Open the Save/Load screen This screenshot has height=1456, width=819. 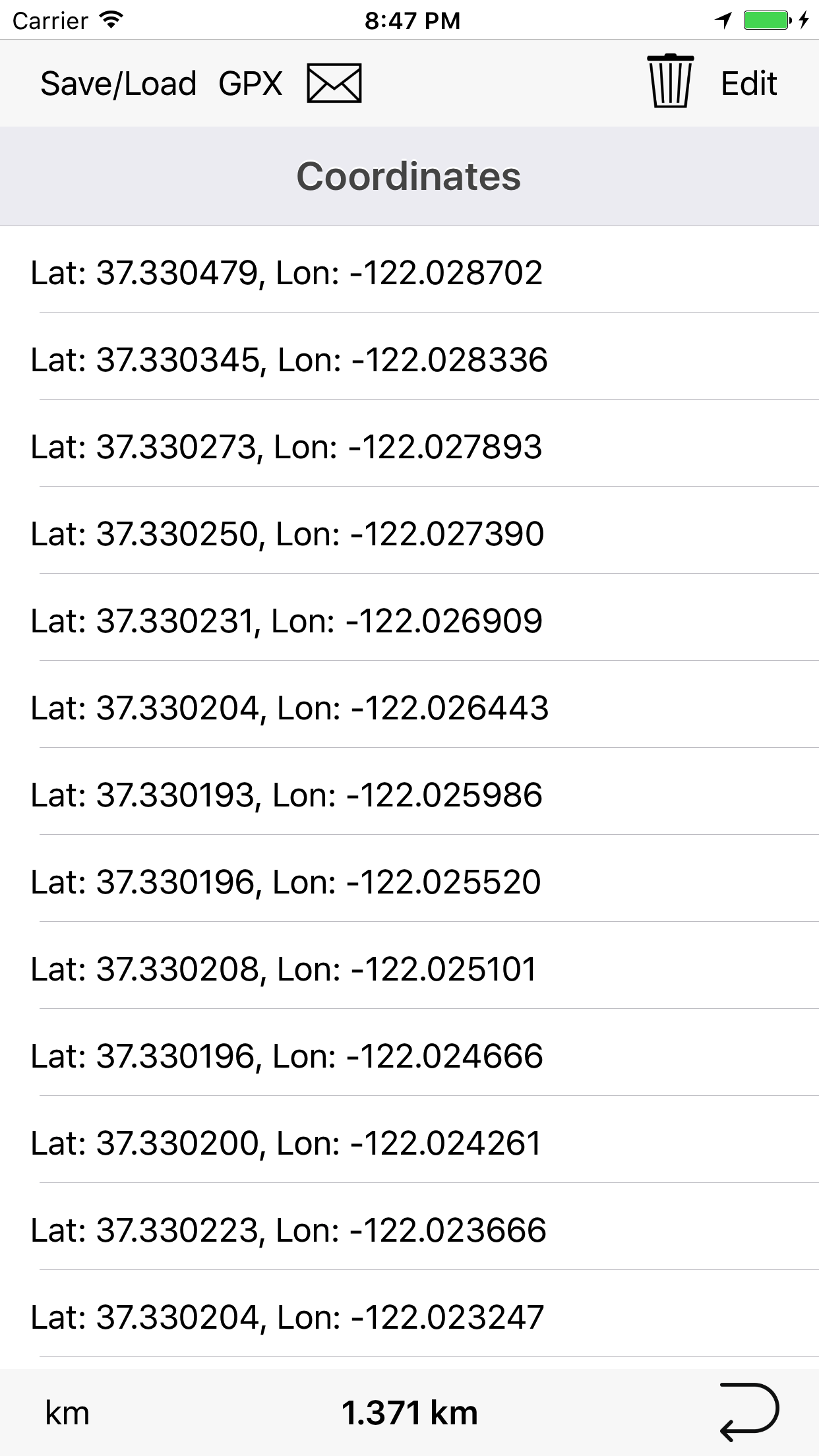[117, 84]
